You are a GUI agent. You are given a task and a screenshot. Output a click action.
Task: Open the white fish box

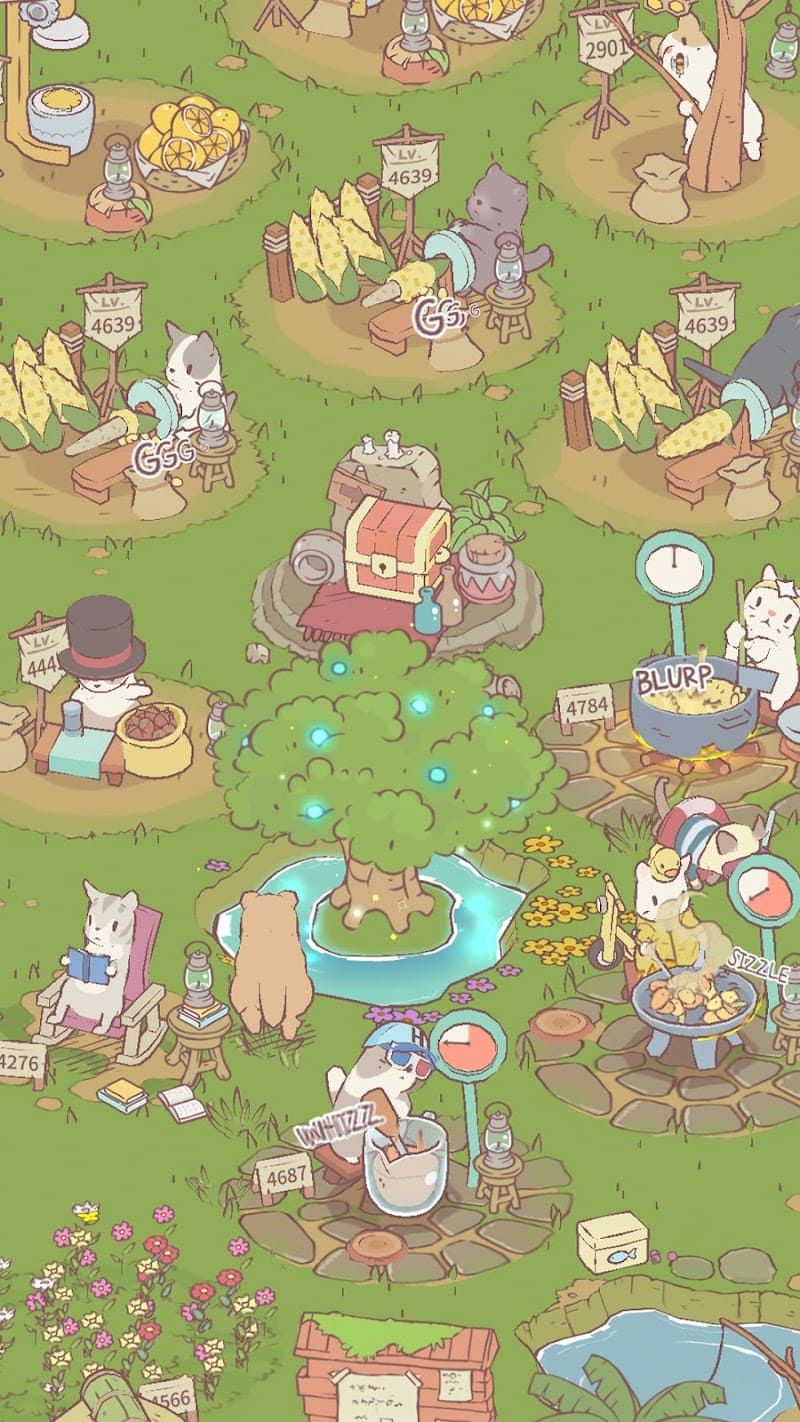[612, 1241]
